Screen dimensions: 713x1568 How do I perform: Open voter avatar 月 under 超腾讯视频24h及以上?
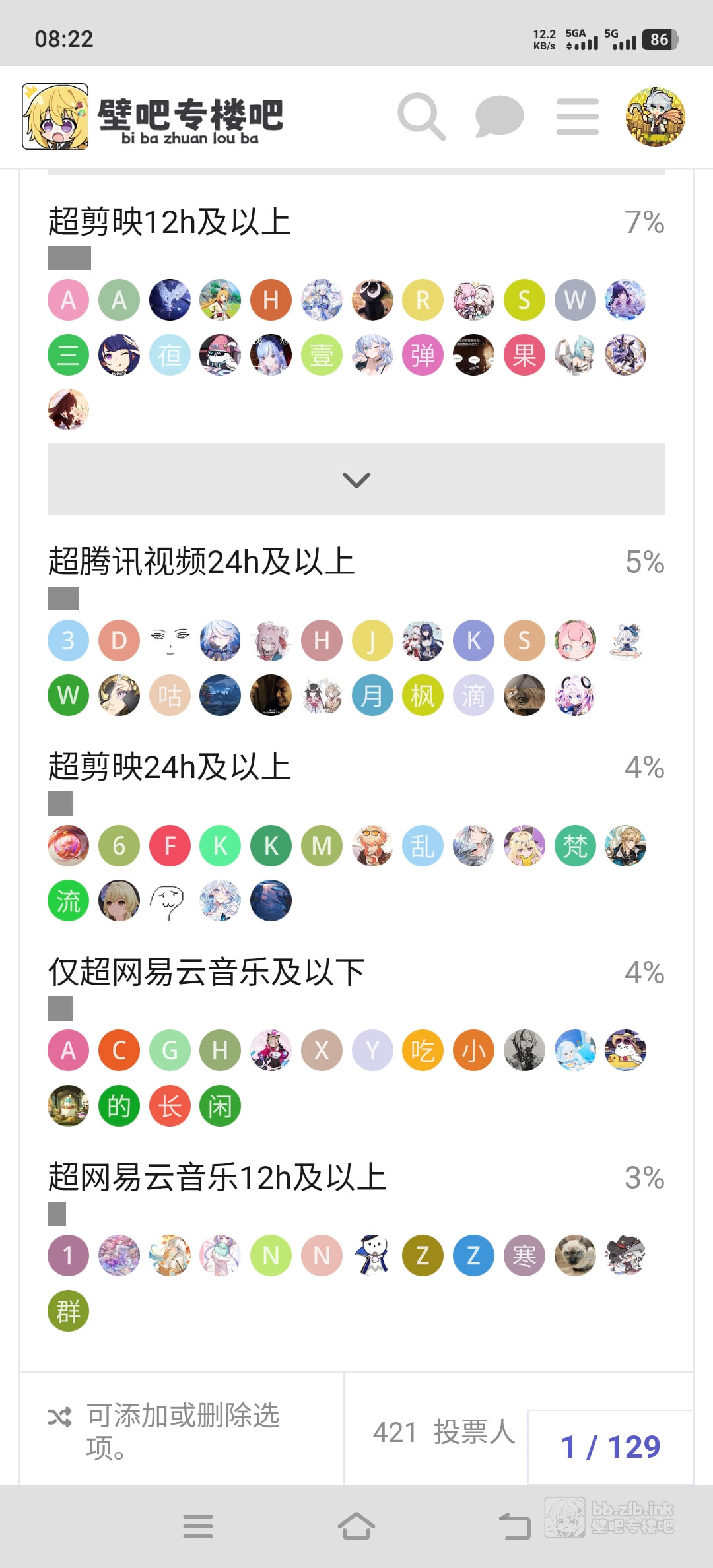point(372,696)
